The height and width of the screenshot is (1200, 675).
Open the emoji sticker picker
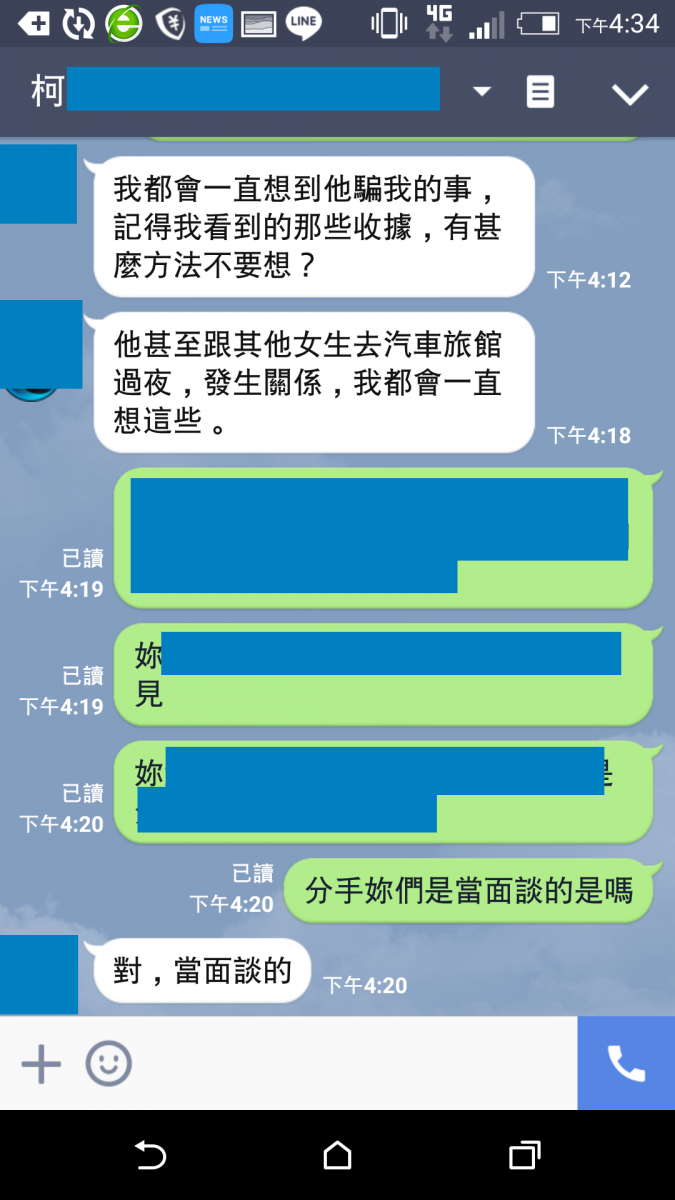tap(108, 1064)
